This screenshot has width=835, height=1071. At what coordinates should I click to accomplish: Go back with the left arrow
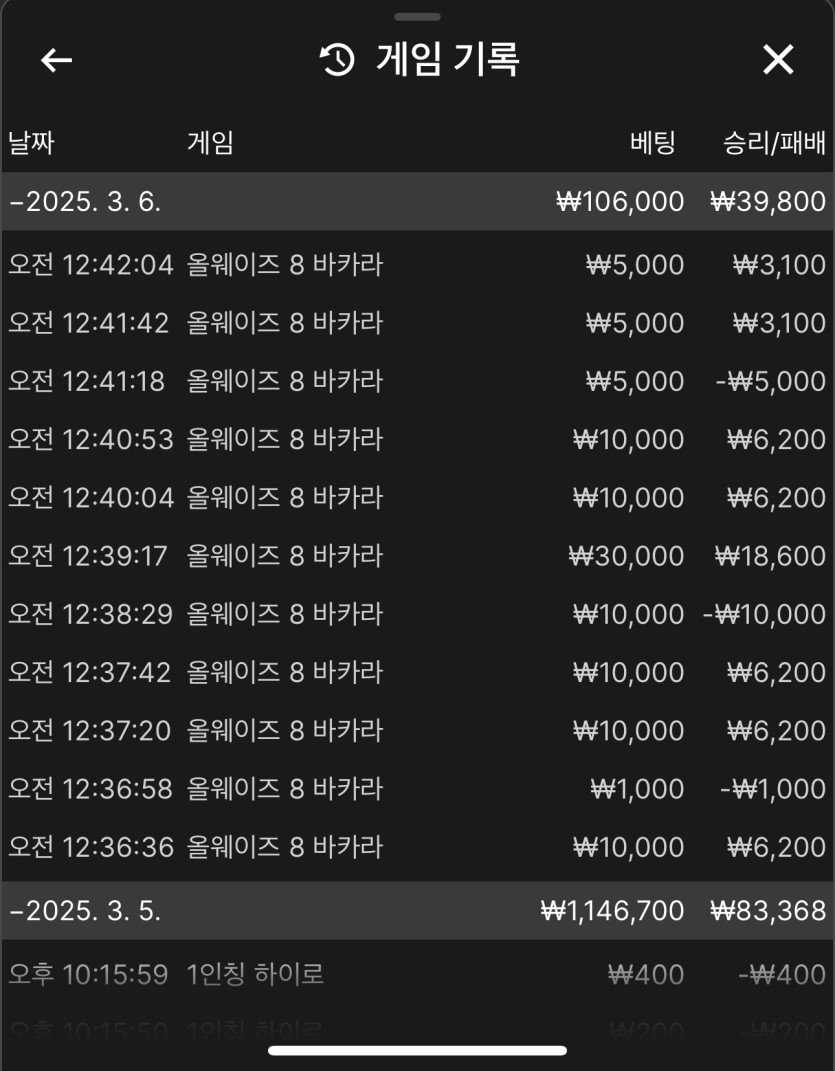(x=57, y=60)
